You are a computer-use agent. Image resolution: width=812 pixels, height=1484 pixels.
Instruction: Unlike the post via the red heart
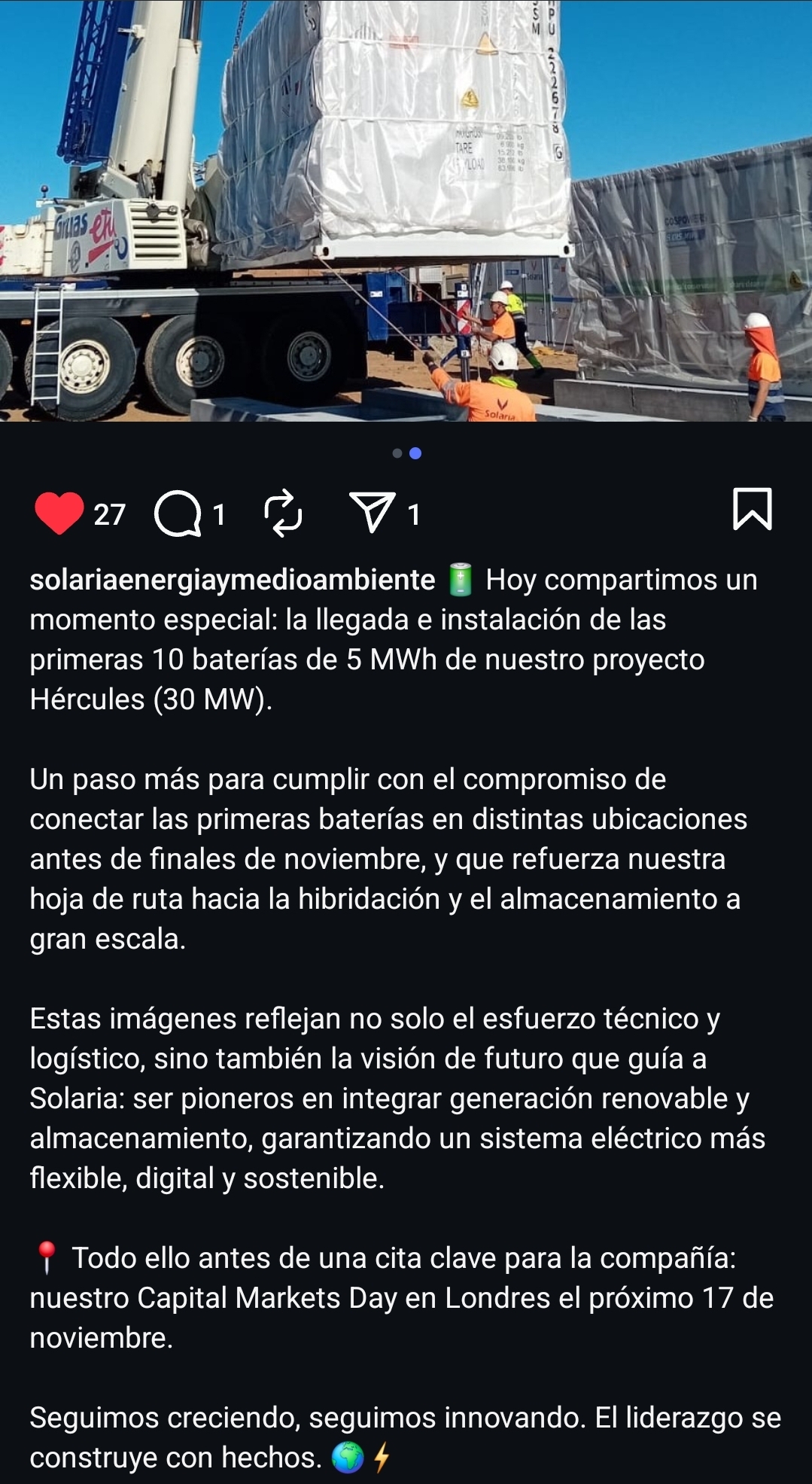click(x=59, y=513)
